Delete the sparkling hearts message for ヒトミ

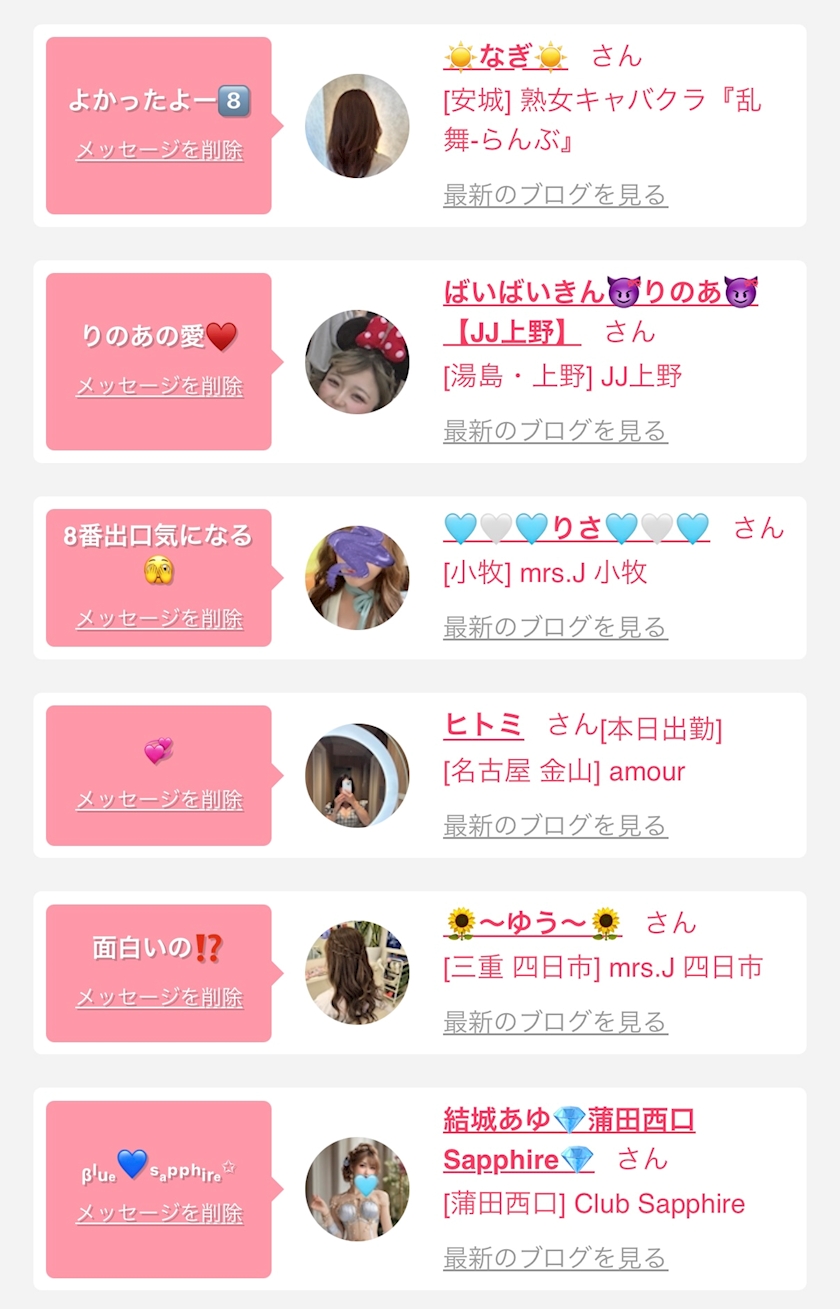coord(159,800)
